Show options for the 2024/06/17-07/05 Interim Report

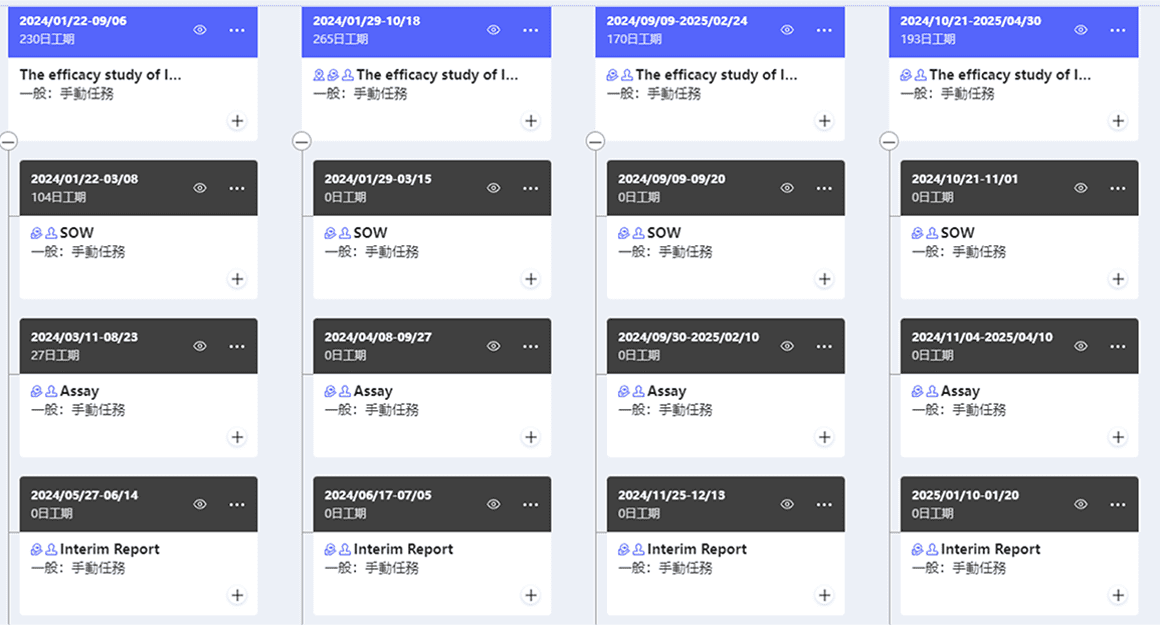pyautogui.click(x=530, y=504)
